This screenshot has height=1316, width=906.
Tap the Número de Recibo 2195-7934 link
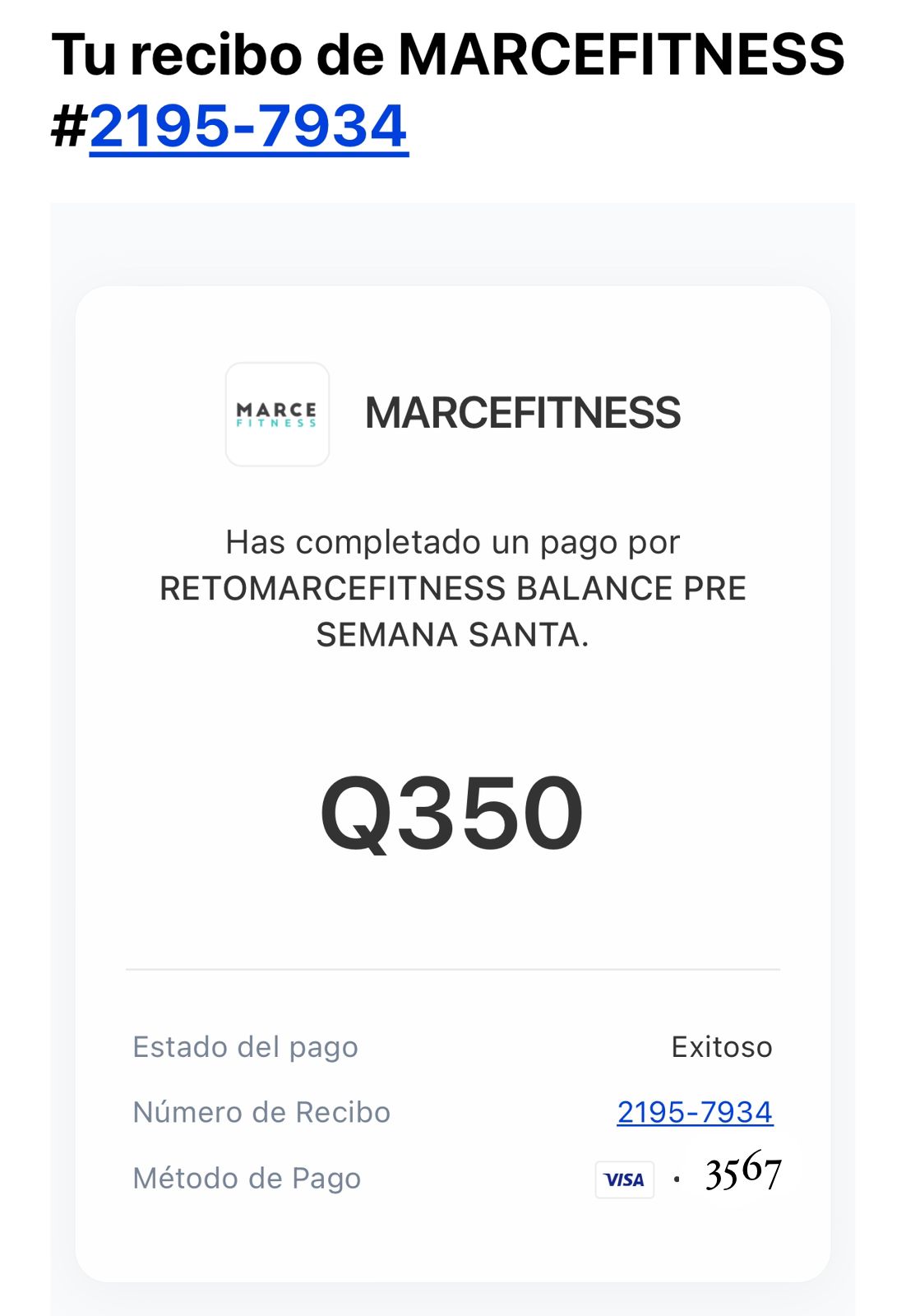[x=695, y=1112]
